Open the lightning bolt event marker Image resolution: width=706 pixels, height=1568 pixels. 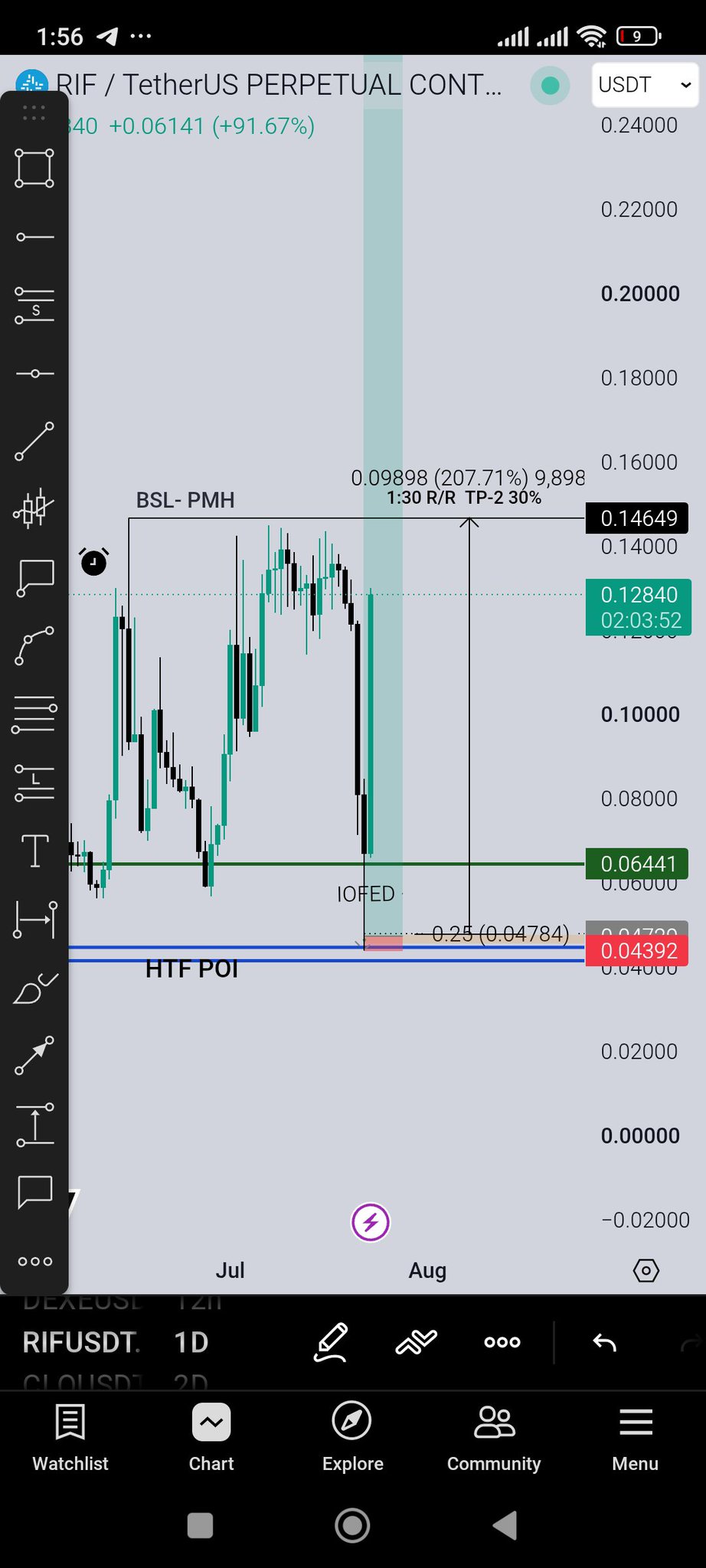[x=371, y=1222]
